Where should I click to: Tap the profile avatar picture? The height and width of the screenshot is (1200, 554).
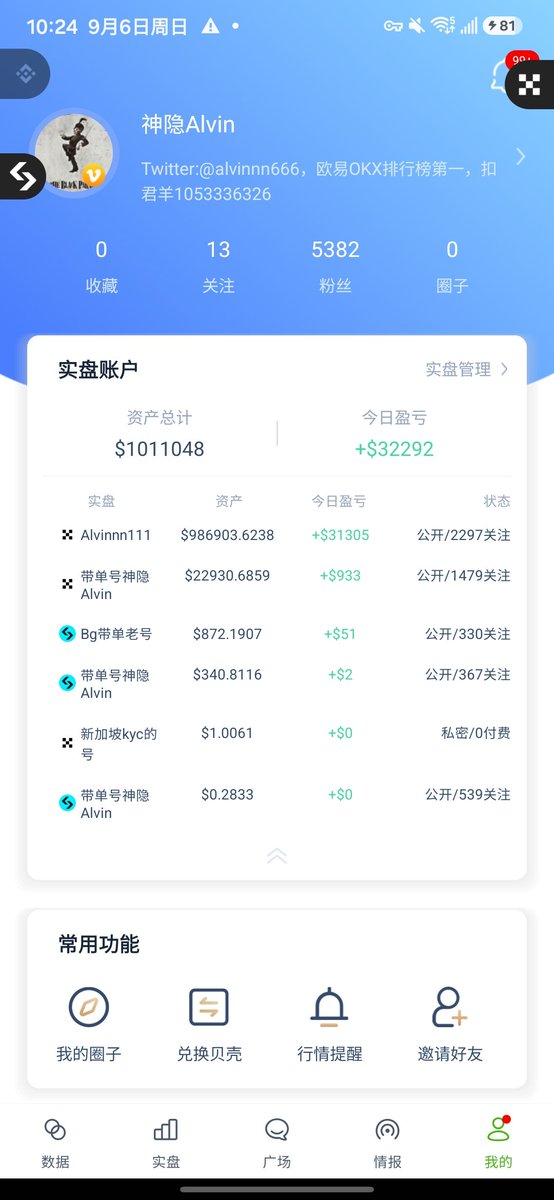(72, 152)
